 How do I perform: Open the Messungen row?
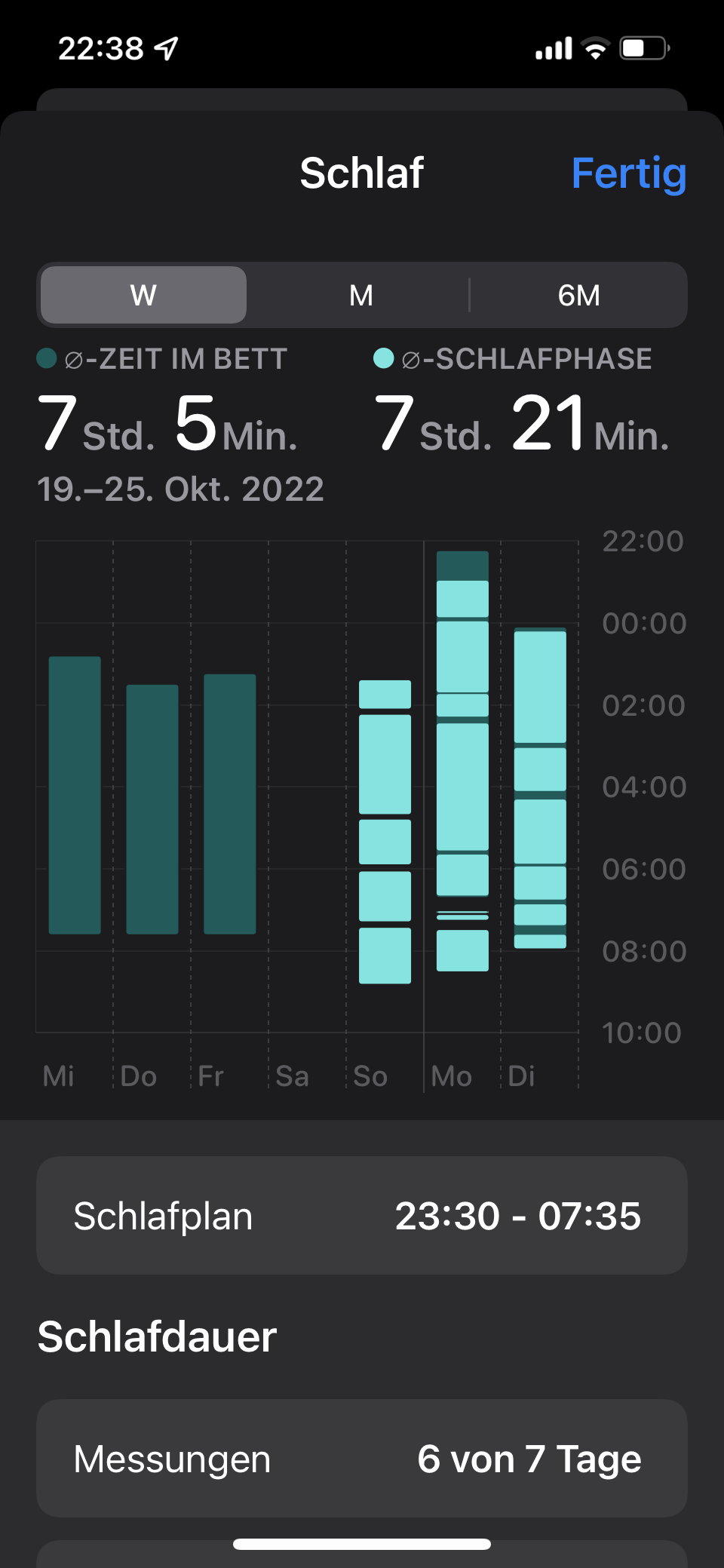362,1459
